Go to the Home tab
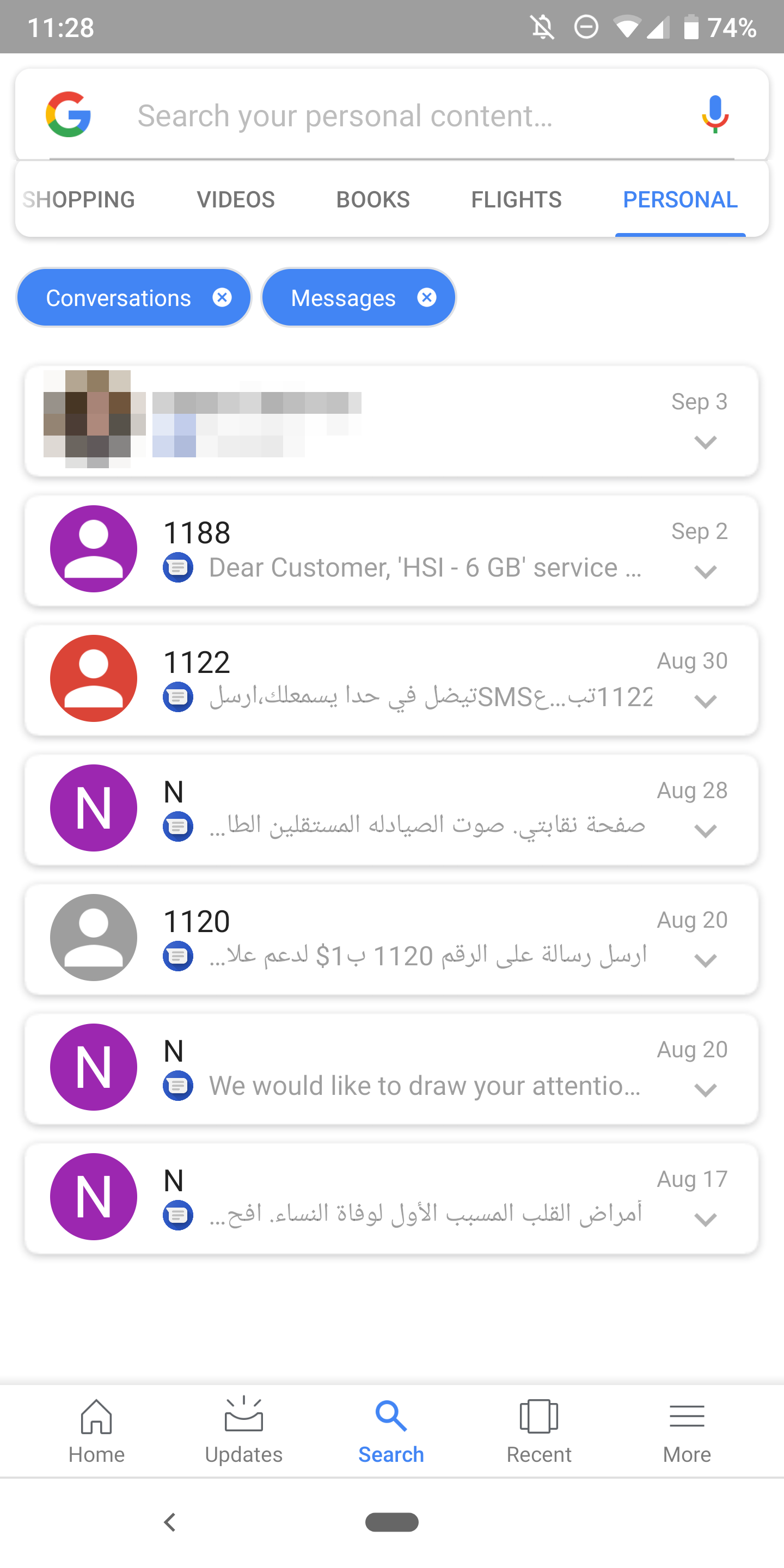The height and width of the screenshot is (1568, 784). click(96, 1430)
